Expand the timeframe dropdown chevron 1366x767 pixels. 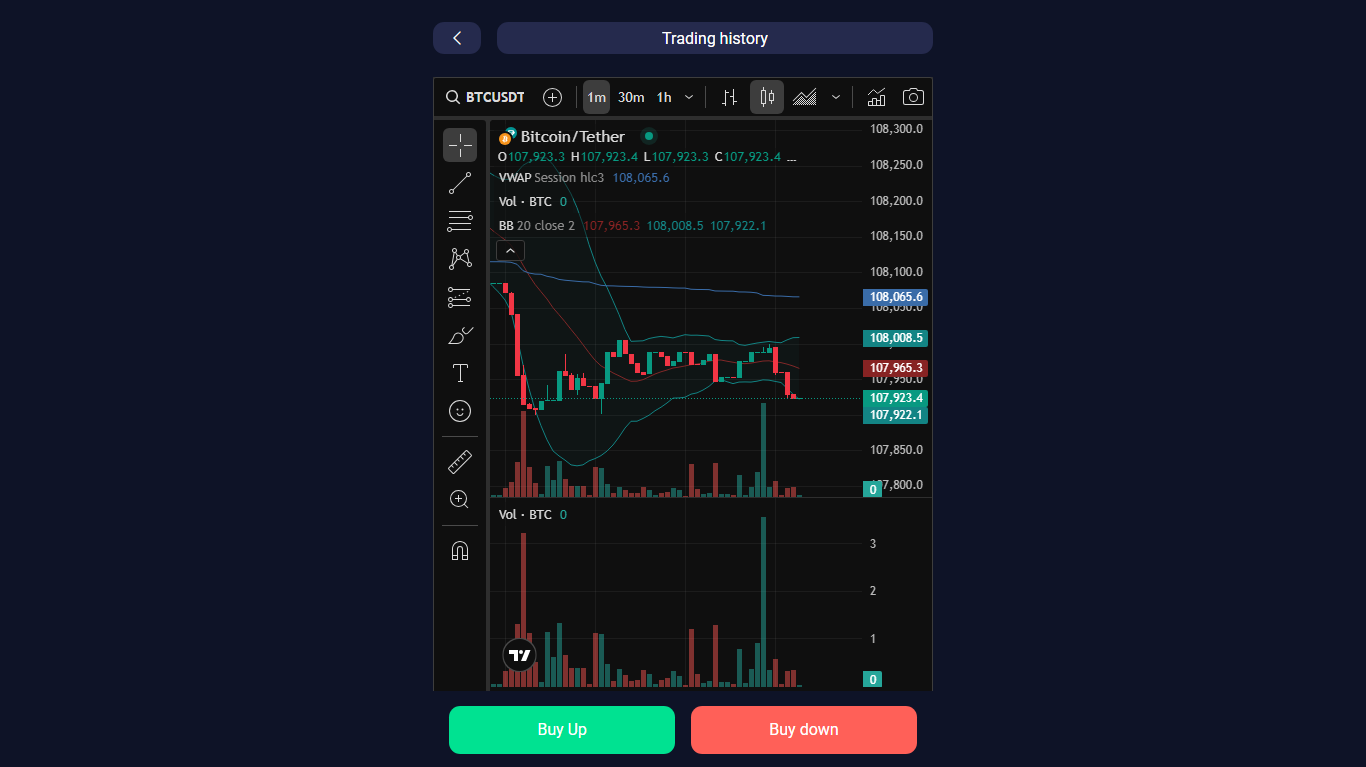(x=689, y=97)
